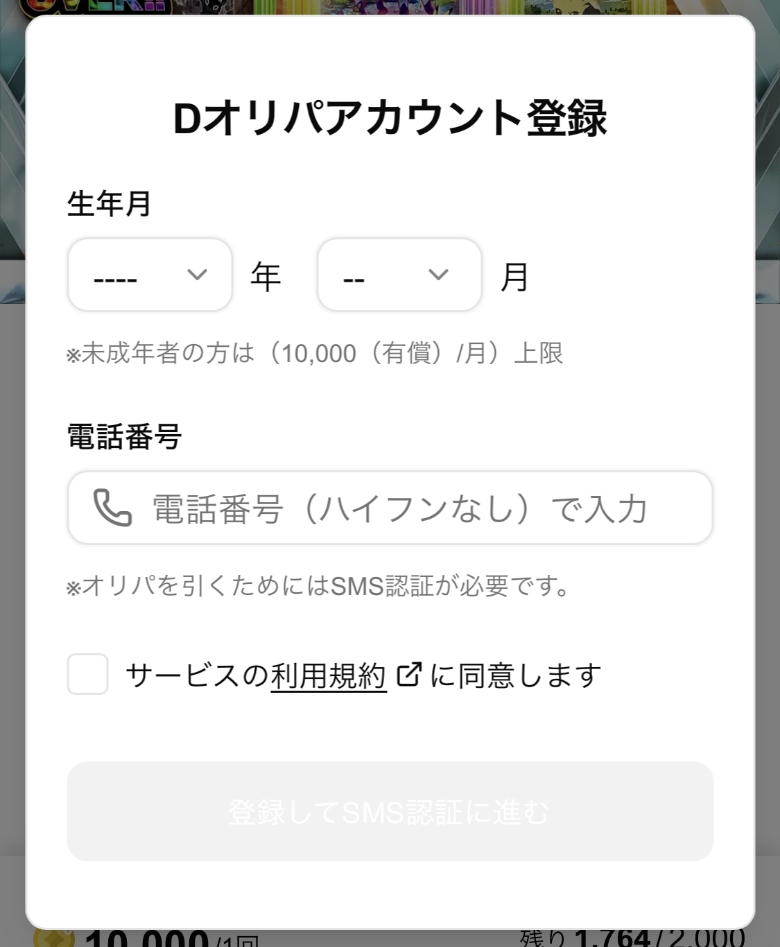
Task: Check the terms agreement checkbox
Action: pyautogui.click(x=88, y=674)
